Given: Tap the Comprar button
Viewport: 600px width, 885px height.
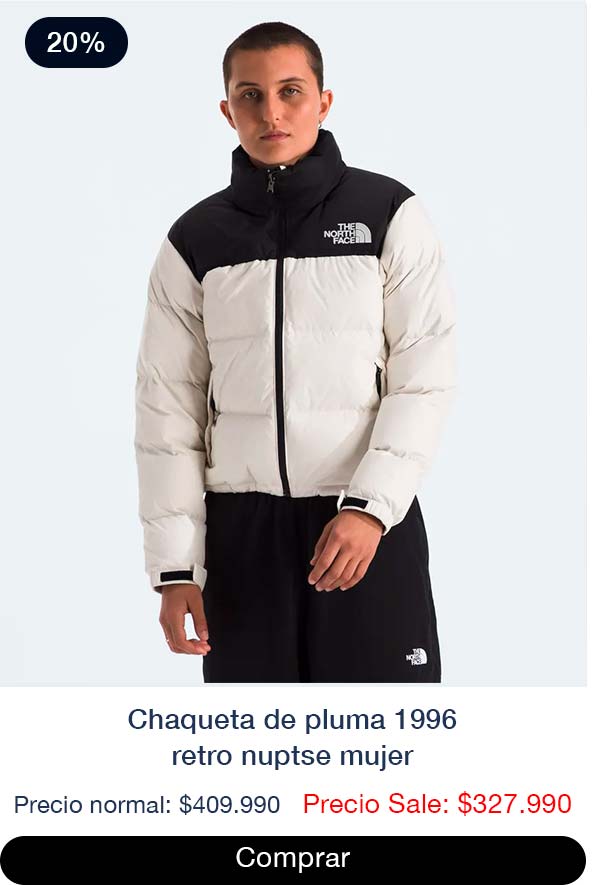Looking at the screenshot, I should pos(293,858).
